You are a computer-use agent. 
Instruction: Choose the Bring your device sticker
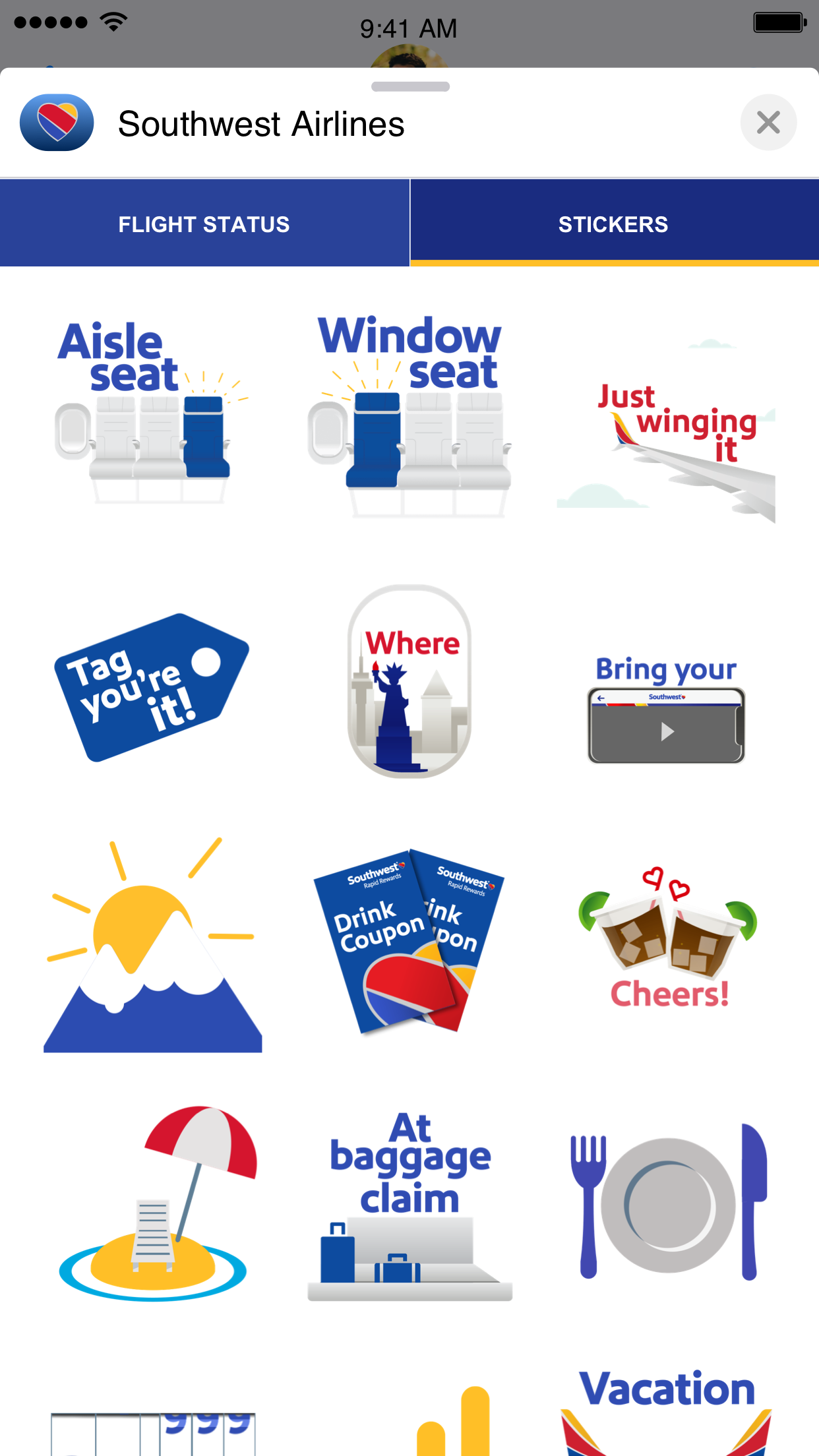pyautogui.click(x=667, y=710)
